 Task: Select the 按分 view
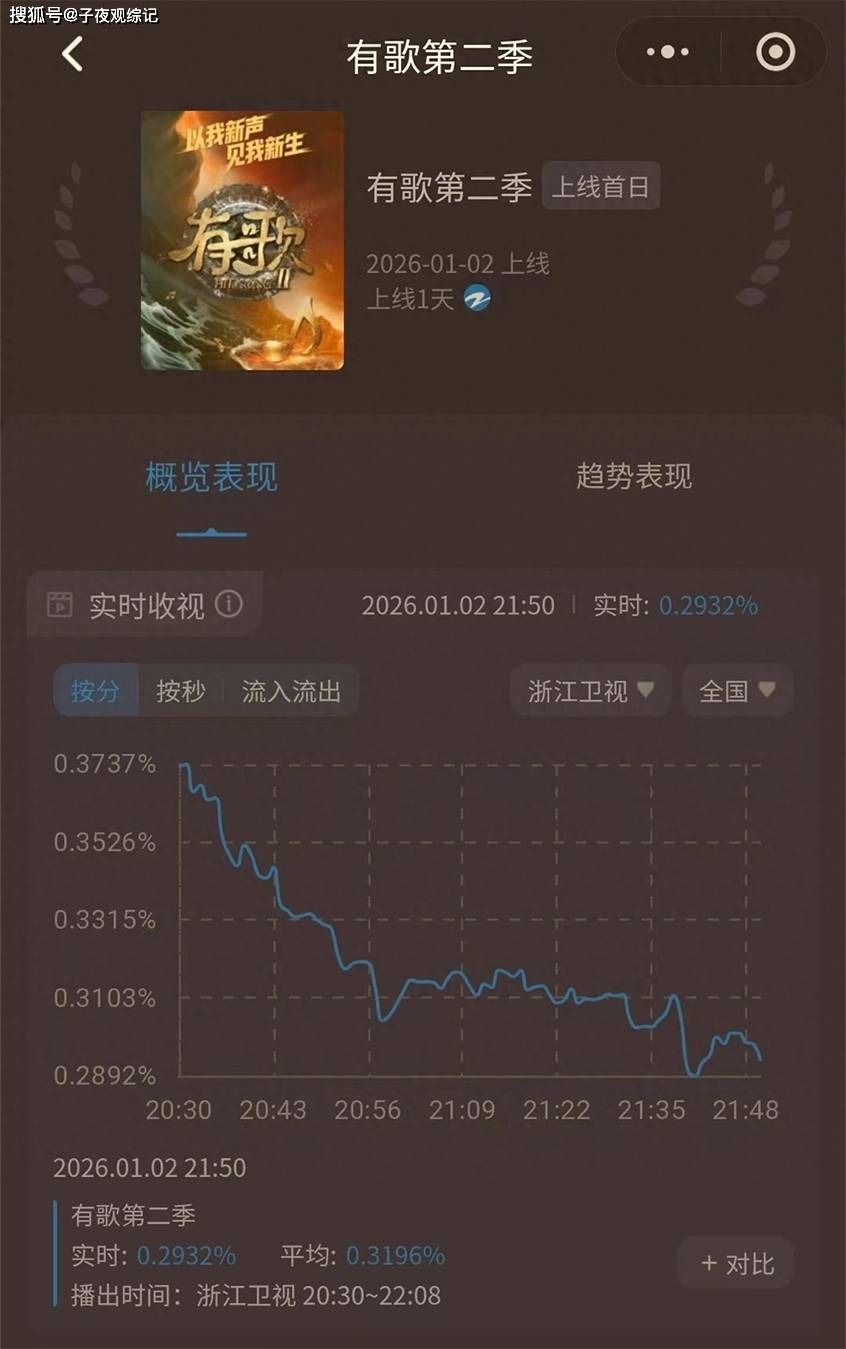click(x=95, y=691)
